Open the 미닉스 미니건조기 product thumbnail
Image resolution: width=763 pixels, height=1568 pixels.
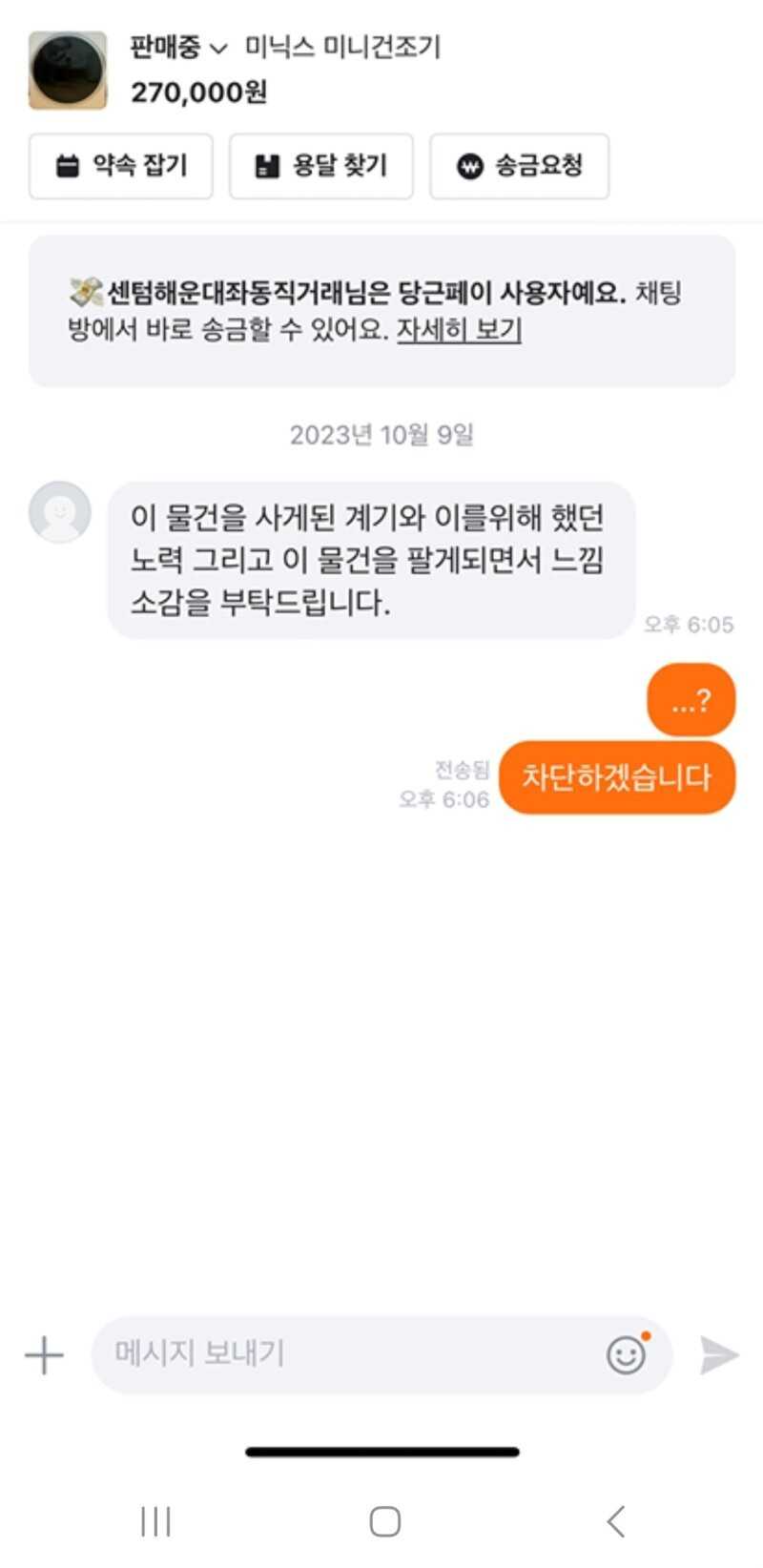pyautogui.click(x=68, y=71)
